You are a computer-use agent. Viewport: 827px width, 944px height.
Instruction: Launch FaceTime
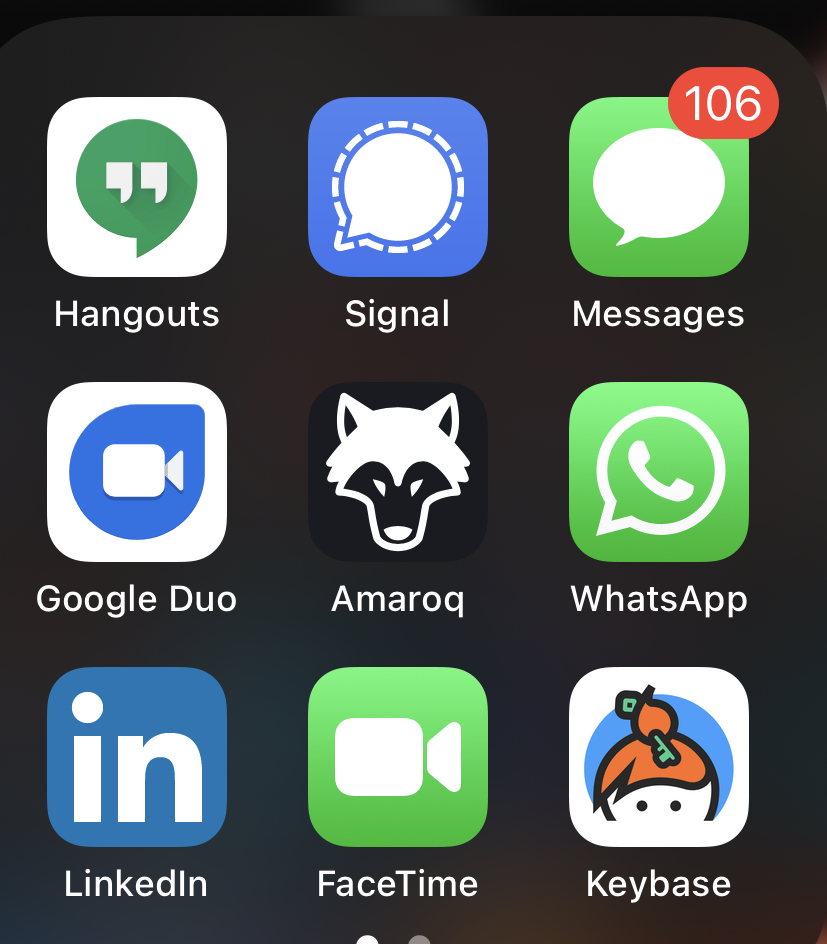click(398, 757)
